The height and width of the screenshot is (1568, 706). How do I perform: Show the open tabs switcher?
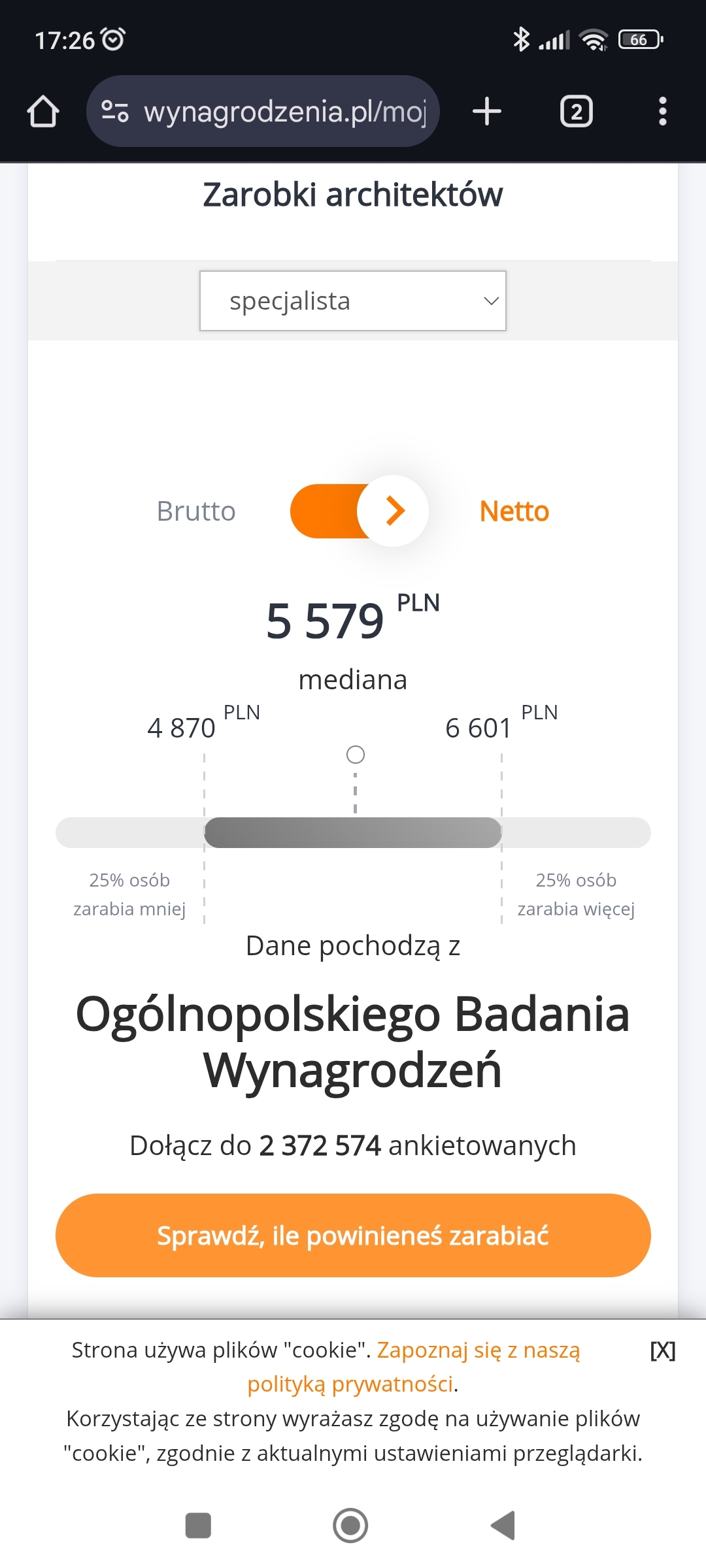pos(576,111)
